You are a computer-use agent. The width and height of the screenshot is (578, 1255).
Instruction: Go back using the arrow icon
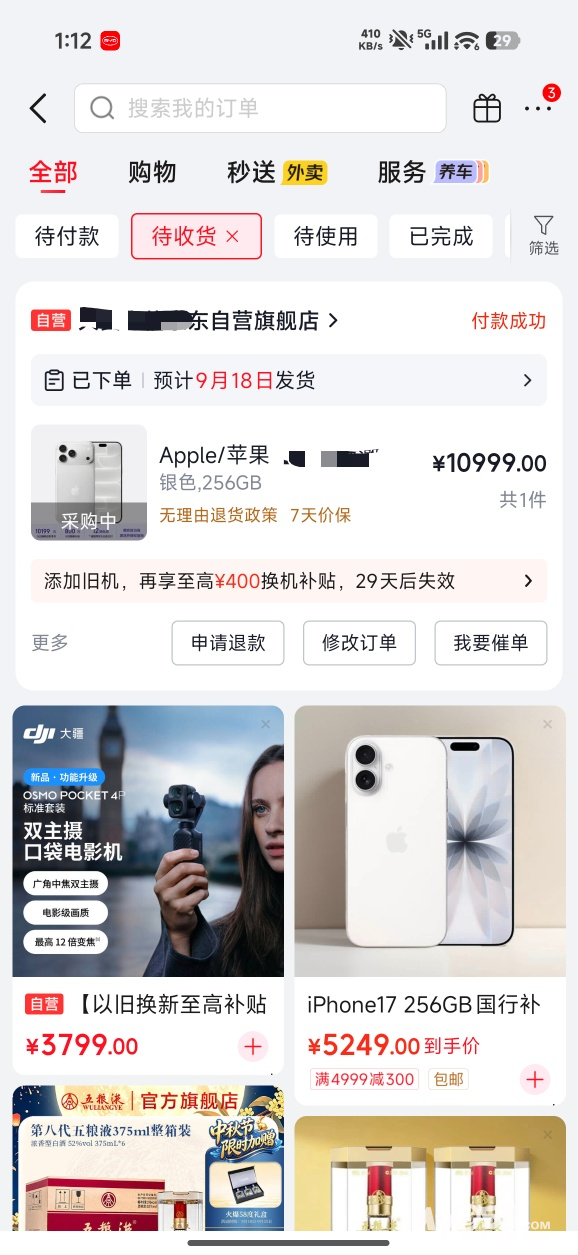tap(38, 108)
